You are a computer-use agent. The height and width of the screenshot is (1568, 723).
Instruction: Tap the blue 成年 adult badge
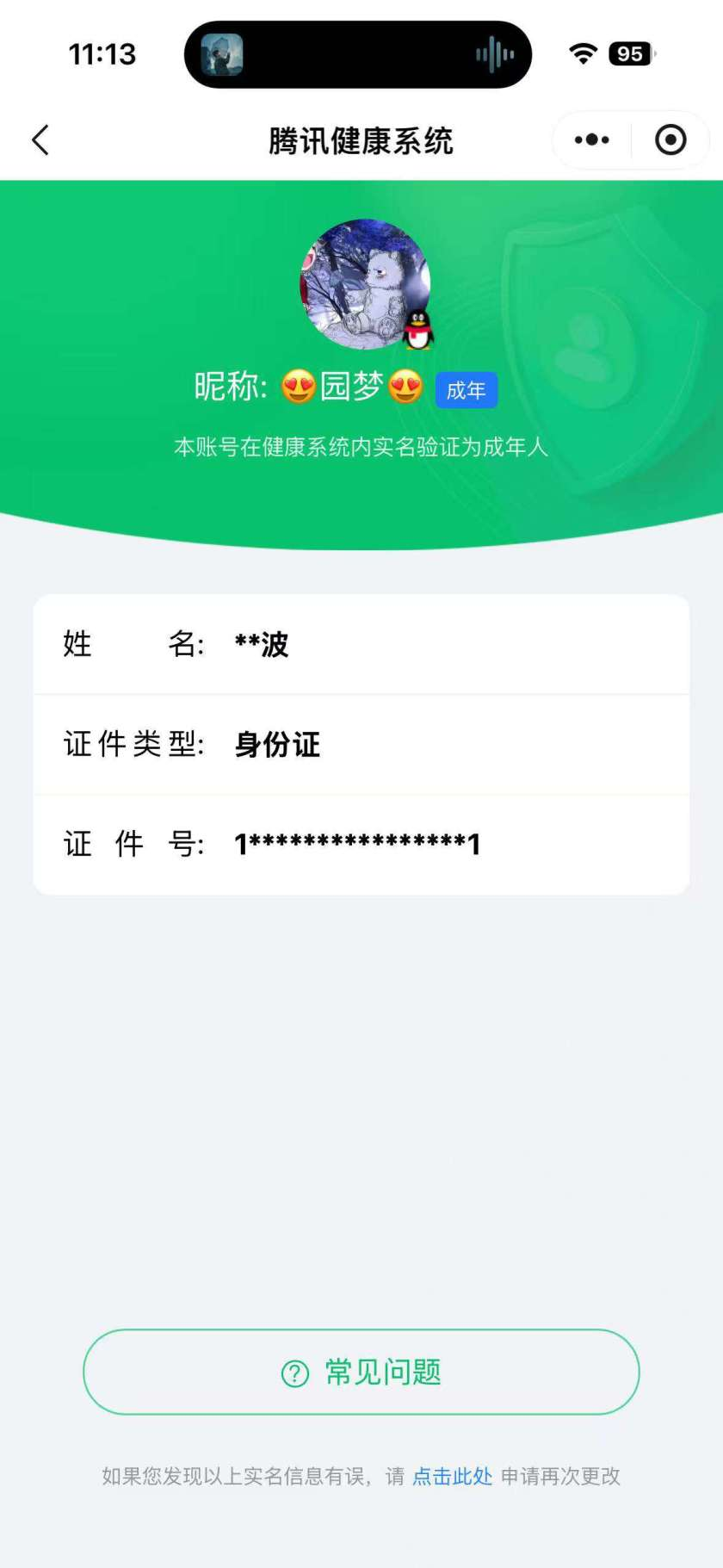tap(466, 389)
